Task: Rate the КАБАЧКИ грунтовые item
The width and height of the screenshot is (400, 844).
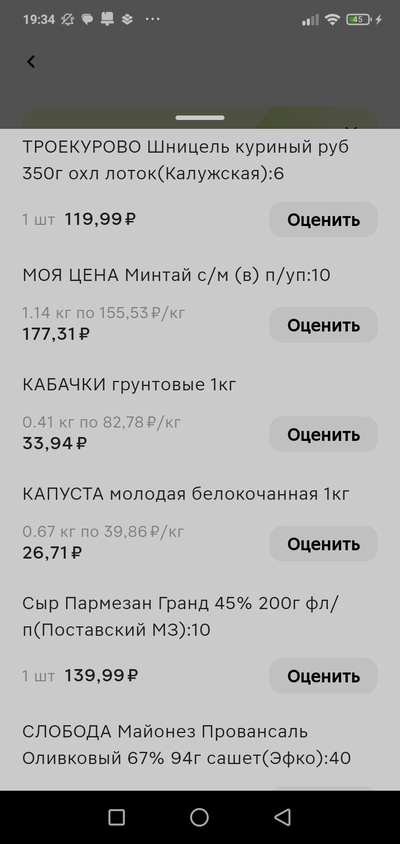Action: tap(324, 434)
